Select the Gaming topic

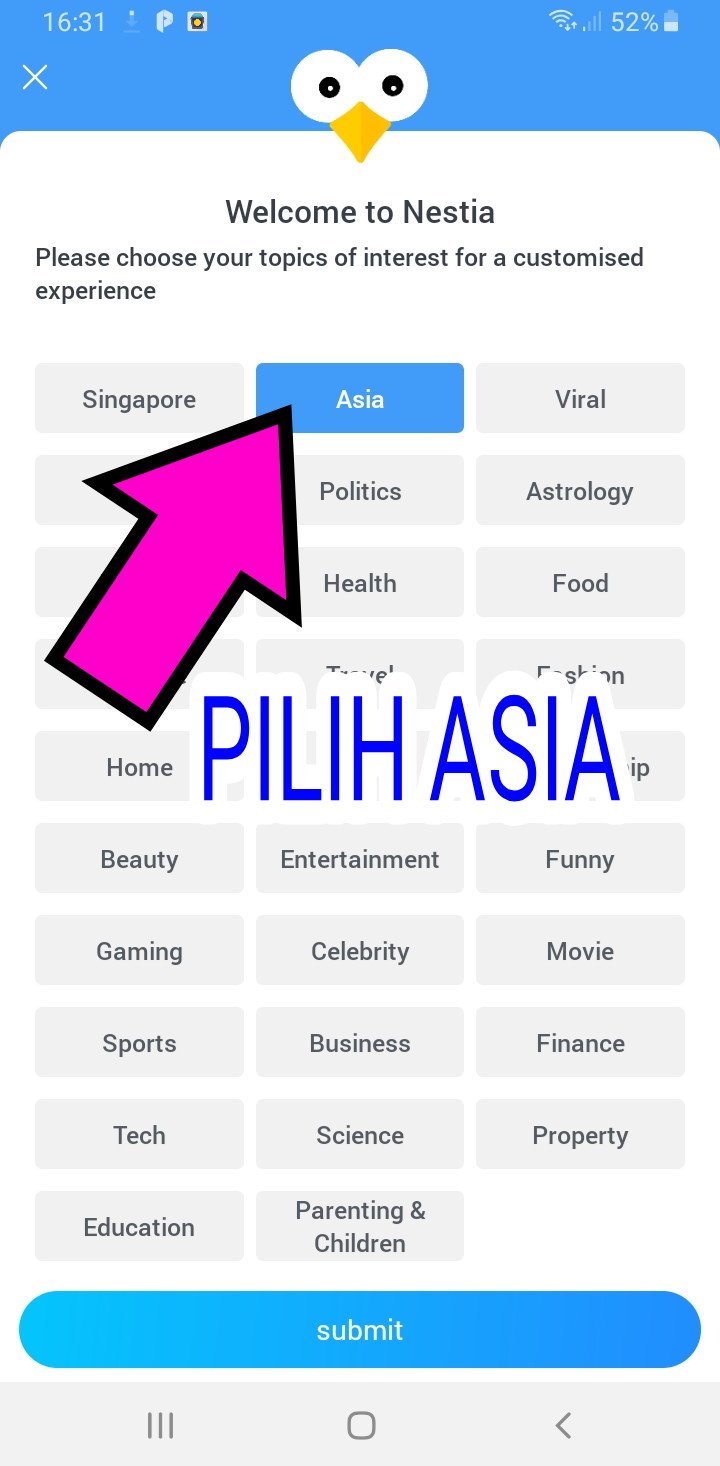[139, 951]
